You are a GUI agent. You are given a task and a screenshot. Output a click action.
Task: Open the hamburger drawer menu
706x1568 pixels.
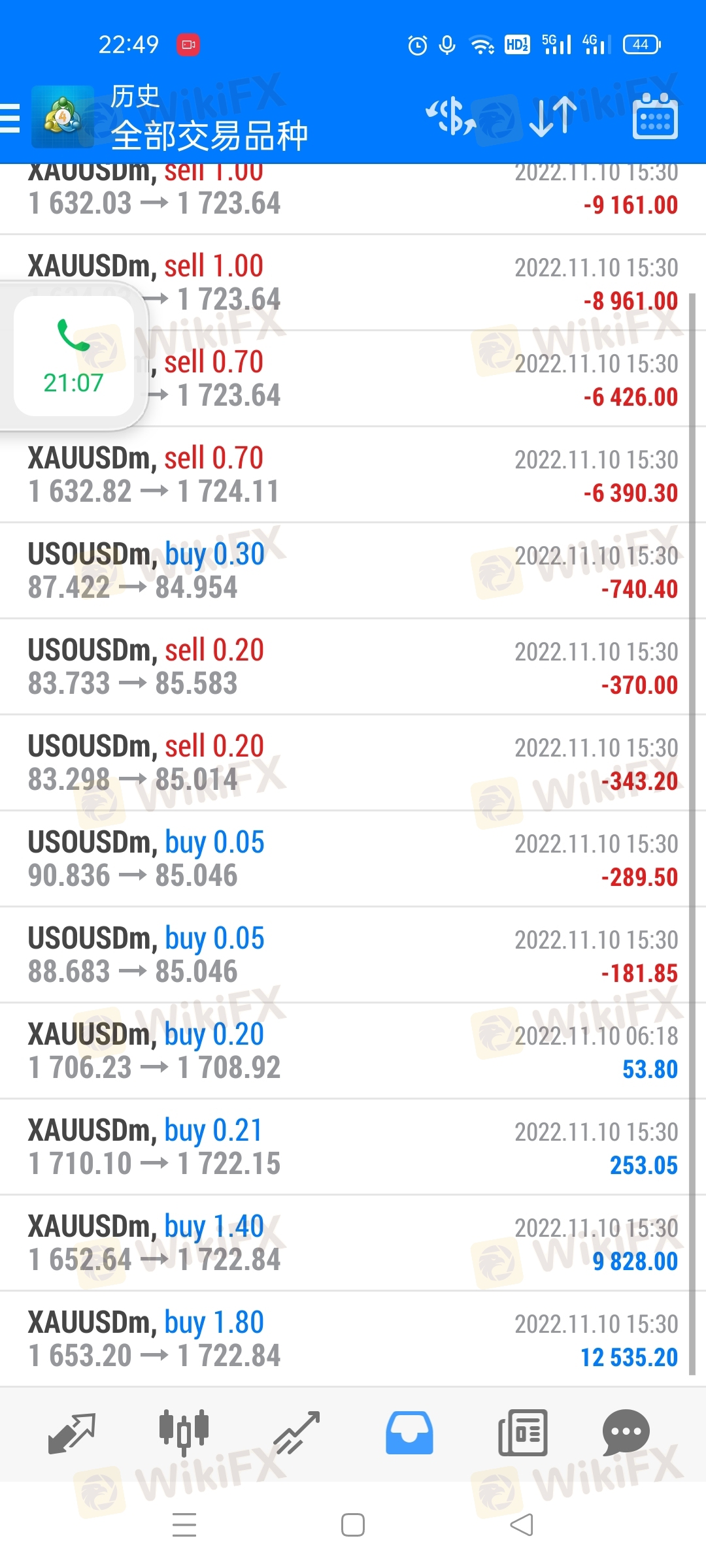tap(10, 118)
